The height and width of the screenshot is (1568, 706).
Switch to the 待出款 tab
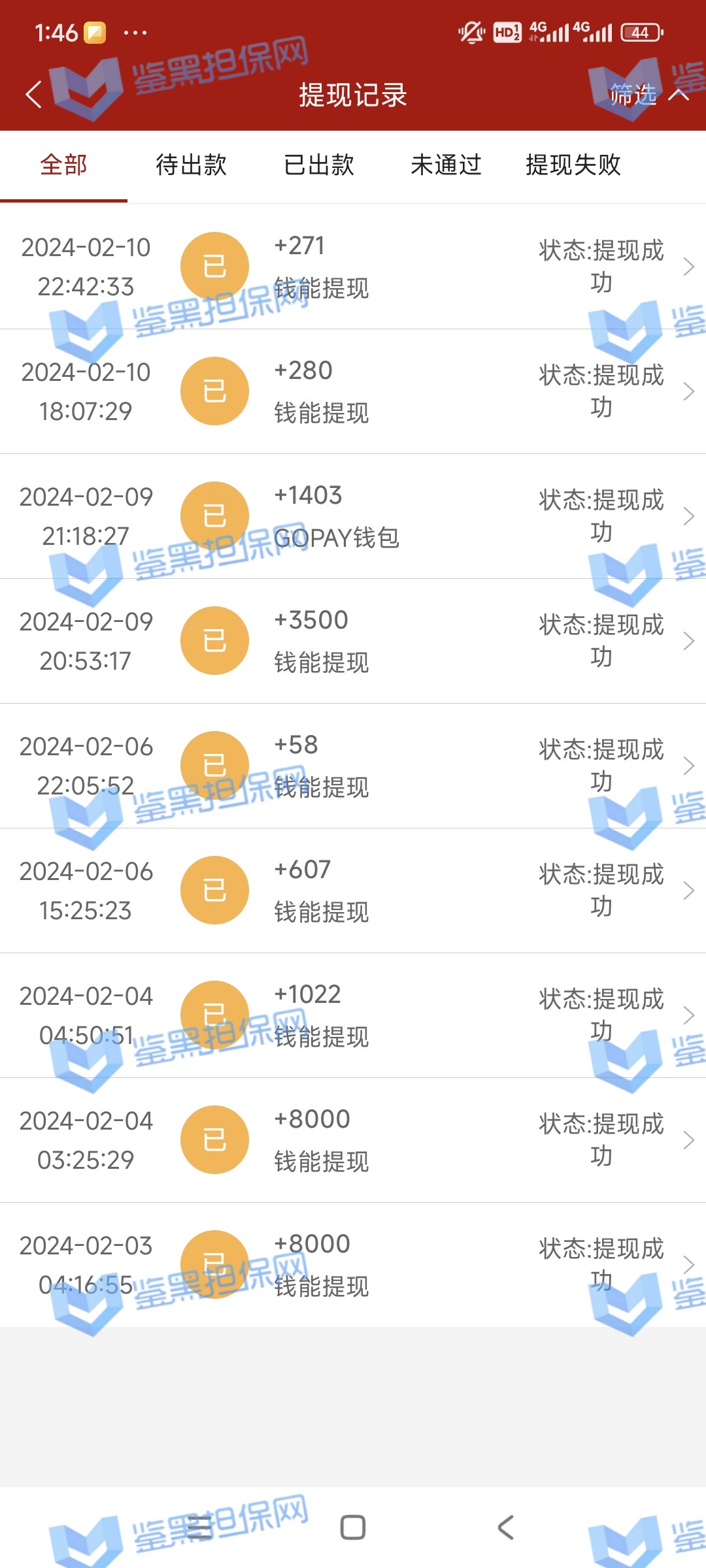(x=191, y=165)
